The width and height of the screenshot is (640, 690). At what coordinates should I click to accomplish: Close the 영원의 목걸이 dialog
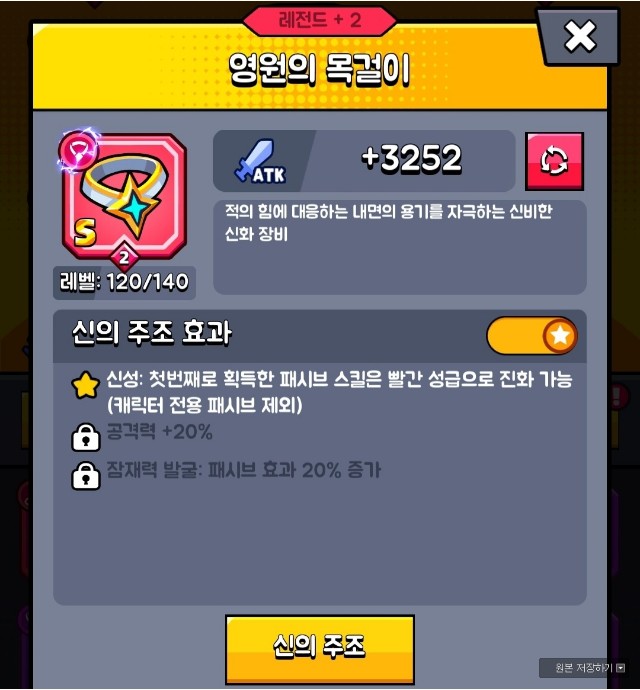tap(579, 37)
